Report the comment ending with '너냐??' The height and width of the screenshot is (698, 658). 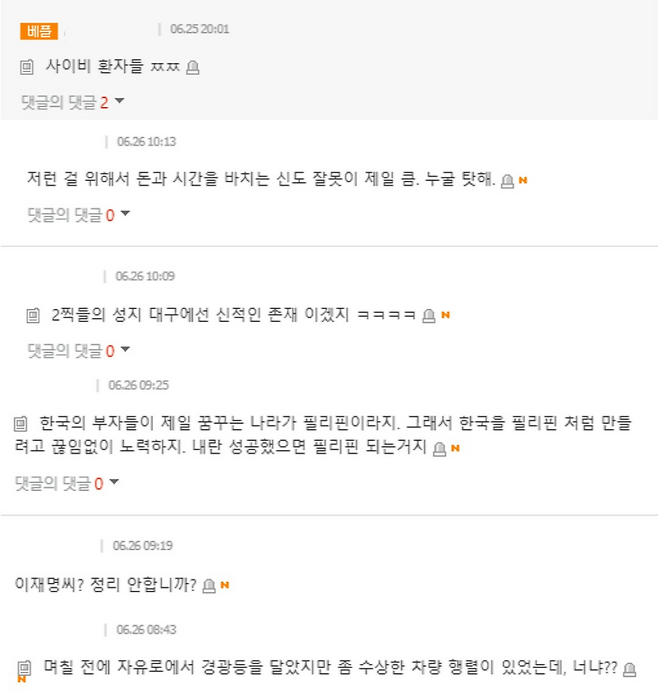629,668
